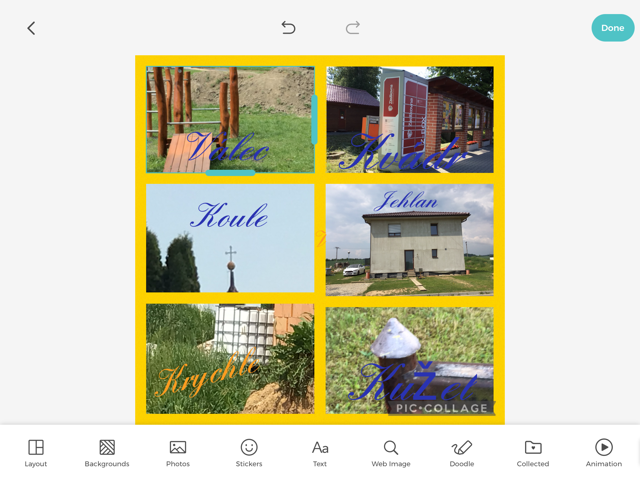Add new text with the Text tool
This screenshot has width=640, height=480.
point(320,452)
